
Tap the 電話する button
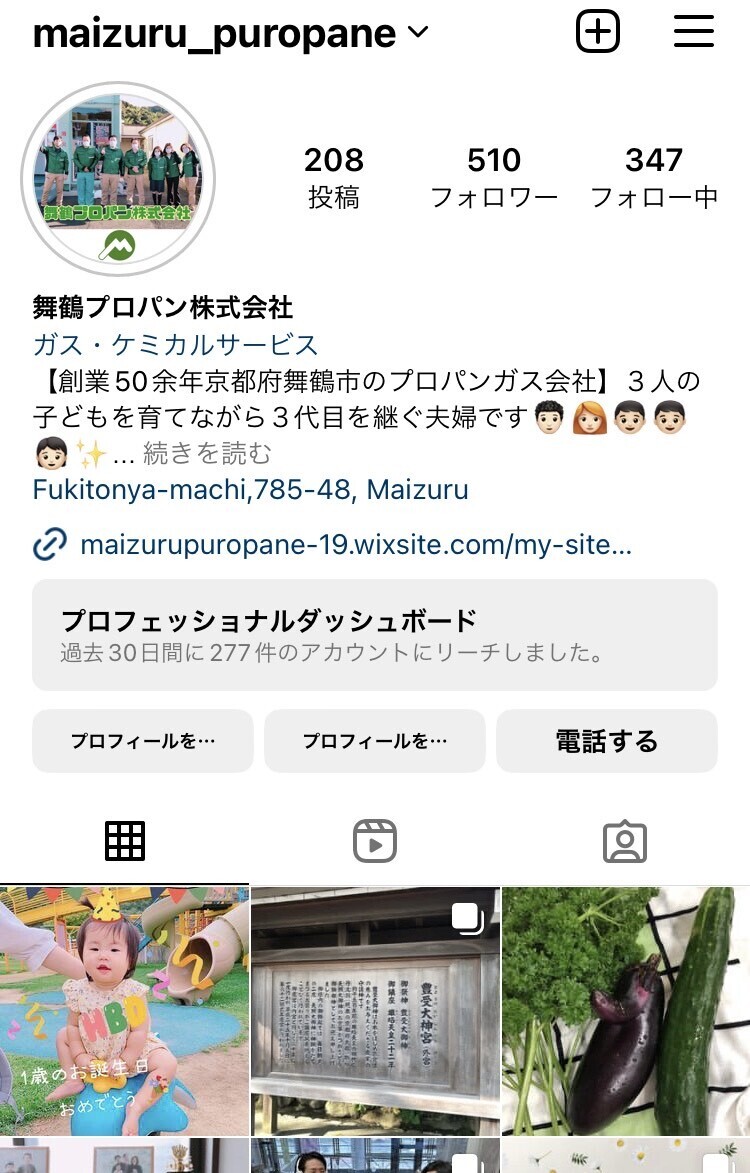point(606,741)
